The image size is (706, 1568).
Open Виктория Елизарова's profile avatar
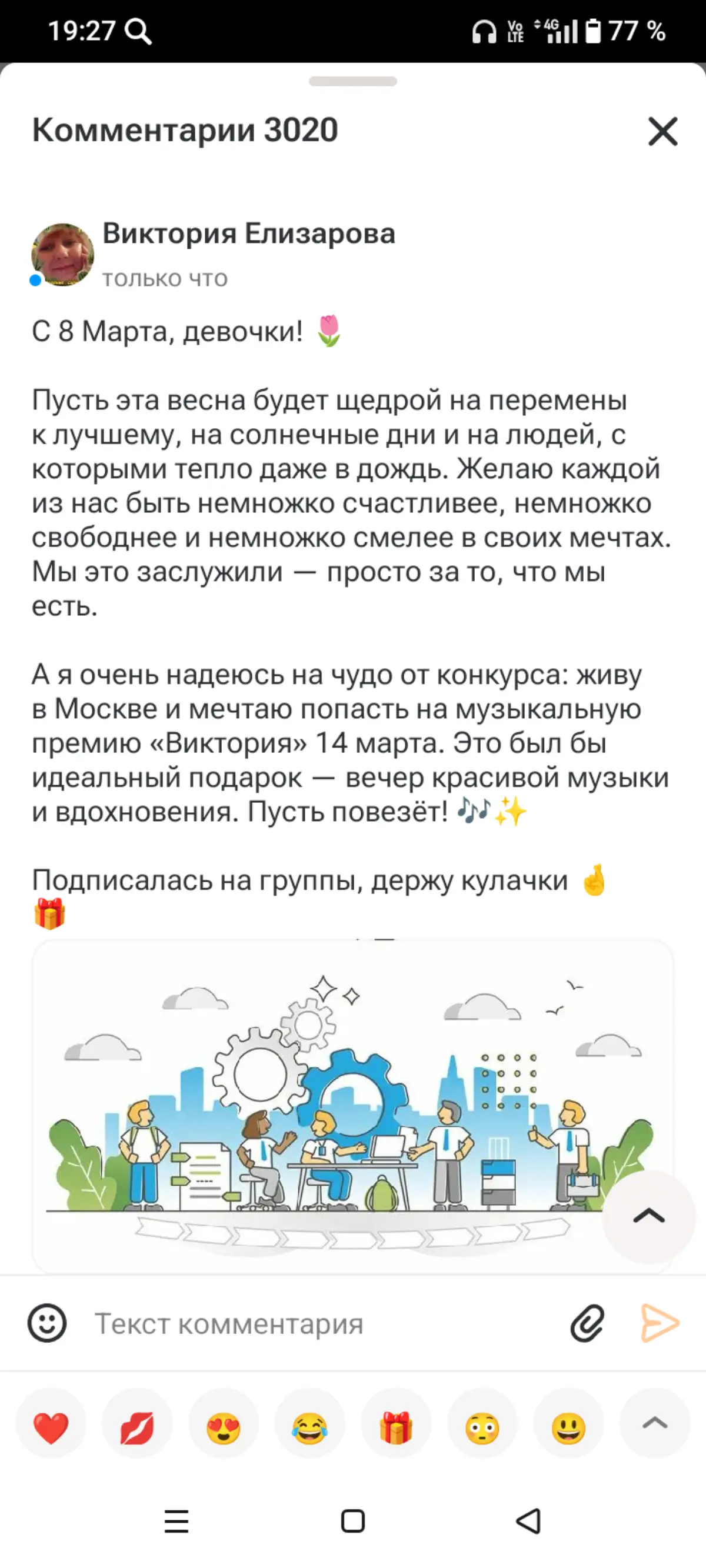point(62,255)
